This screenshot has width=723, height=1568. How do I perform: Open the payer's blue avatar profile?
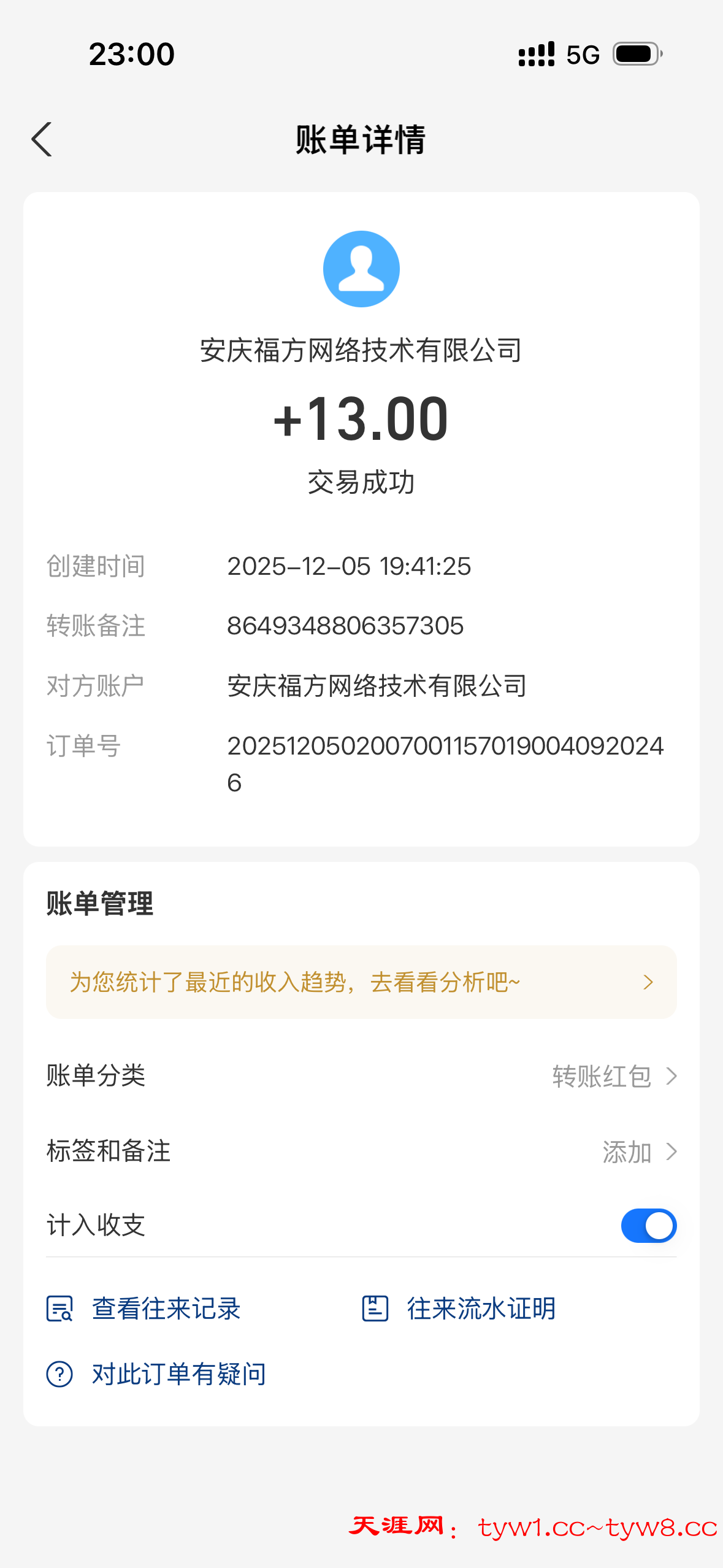tap(361, 269)
